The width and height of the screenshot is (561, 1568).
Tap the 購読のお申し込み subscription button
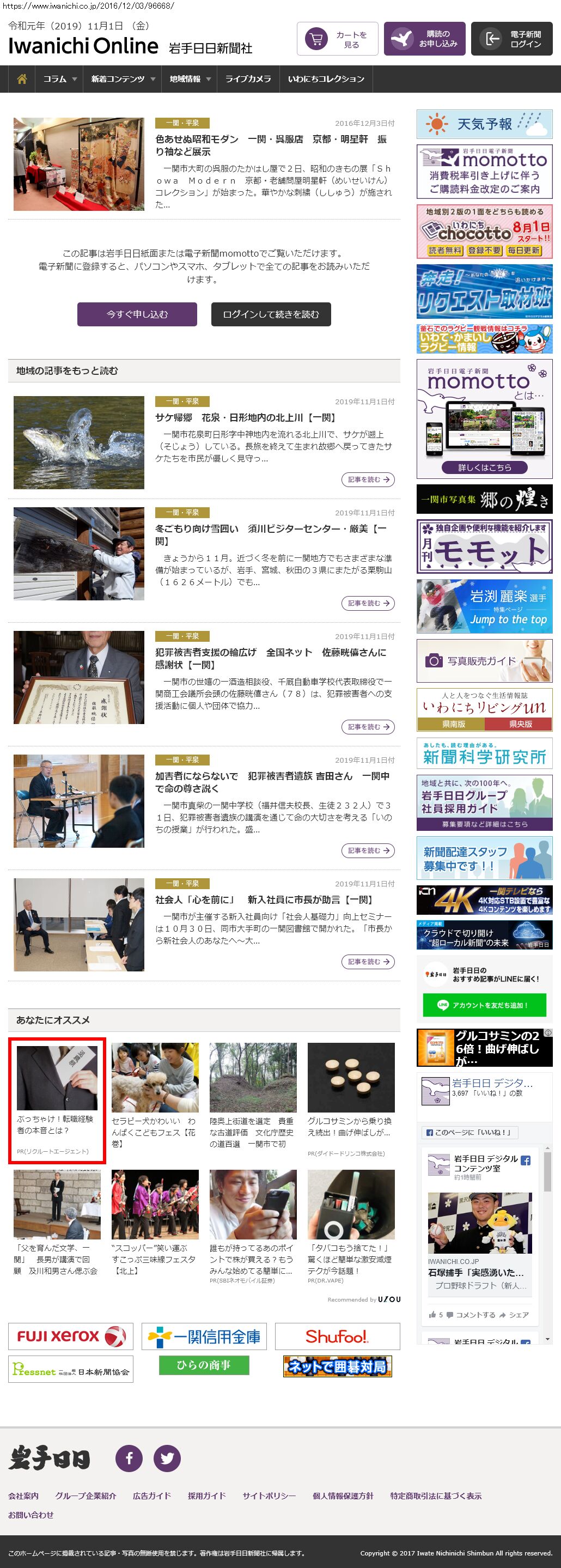click(425, 39)
